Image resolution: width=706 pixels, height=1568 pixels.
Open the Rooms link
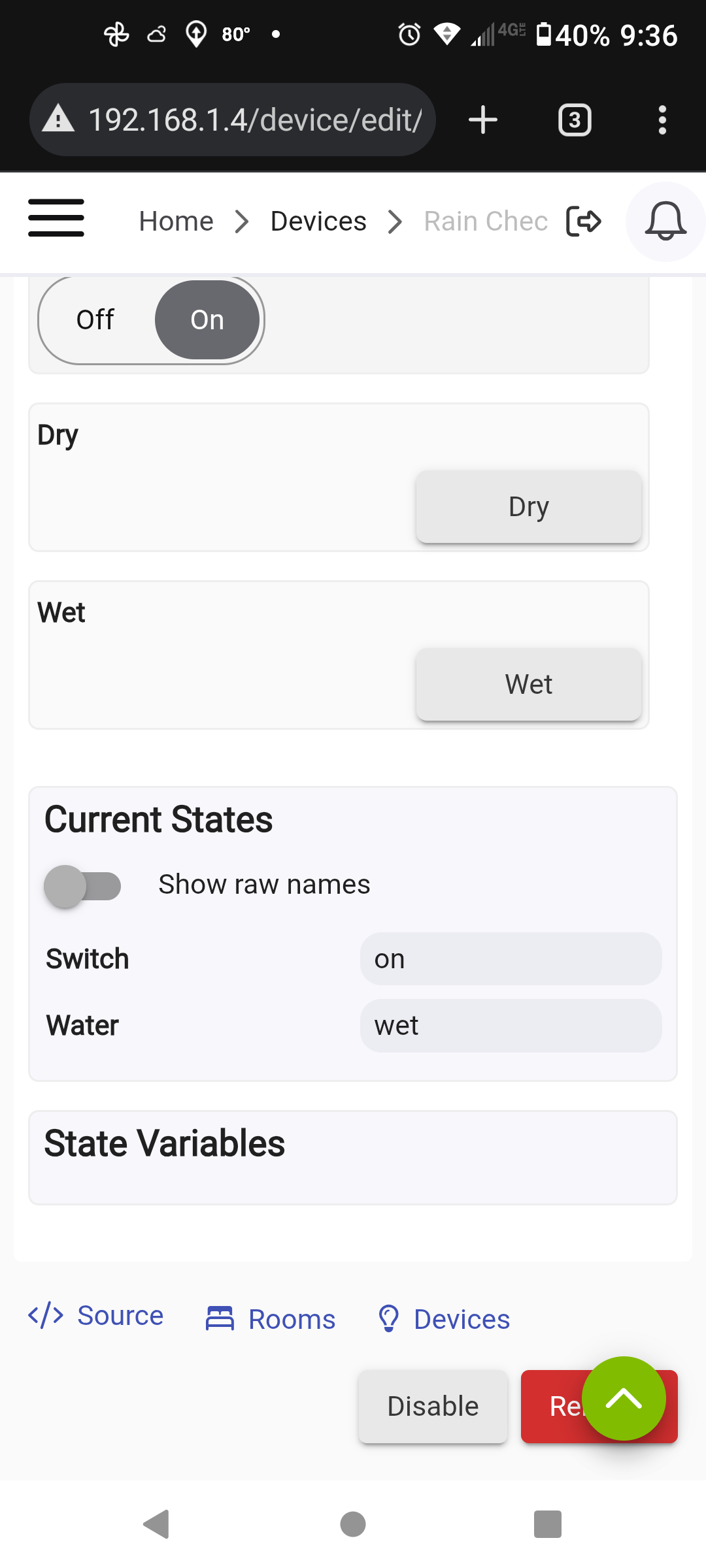[x=271, y=1319]
